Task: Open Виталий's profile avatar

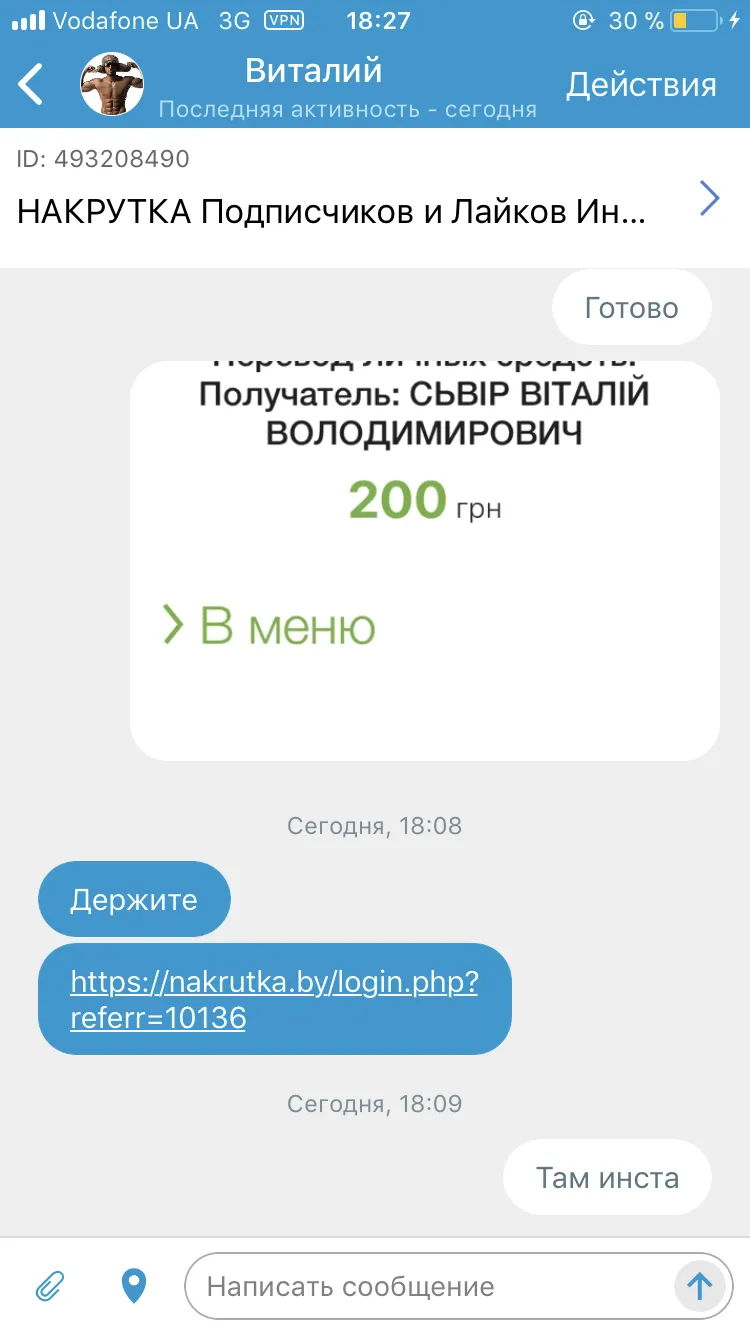Action: 112,84
